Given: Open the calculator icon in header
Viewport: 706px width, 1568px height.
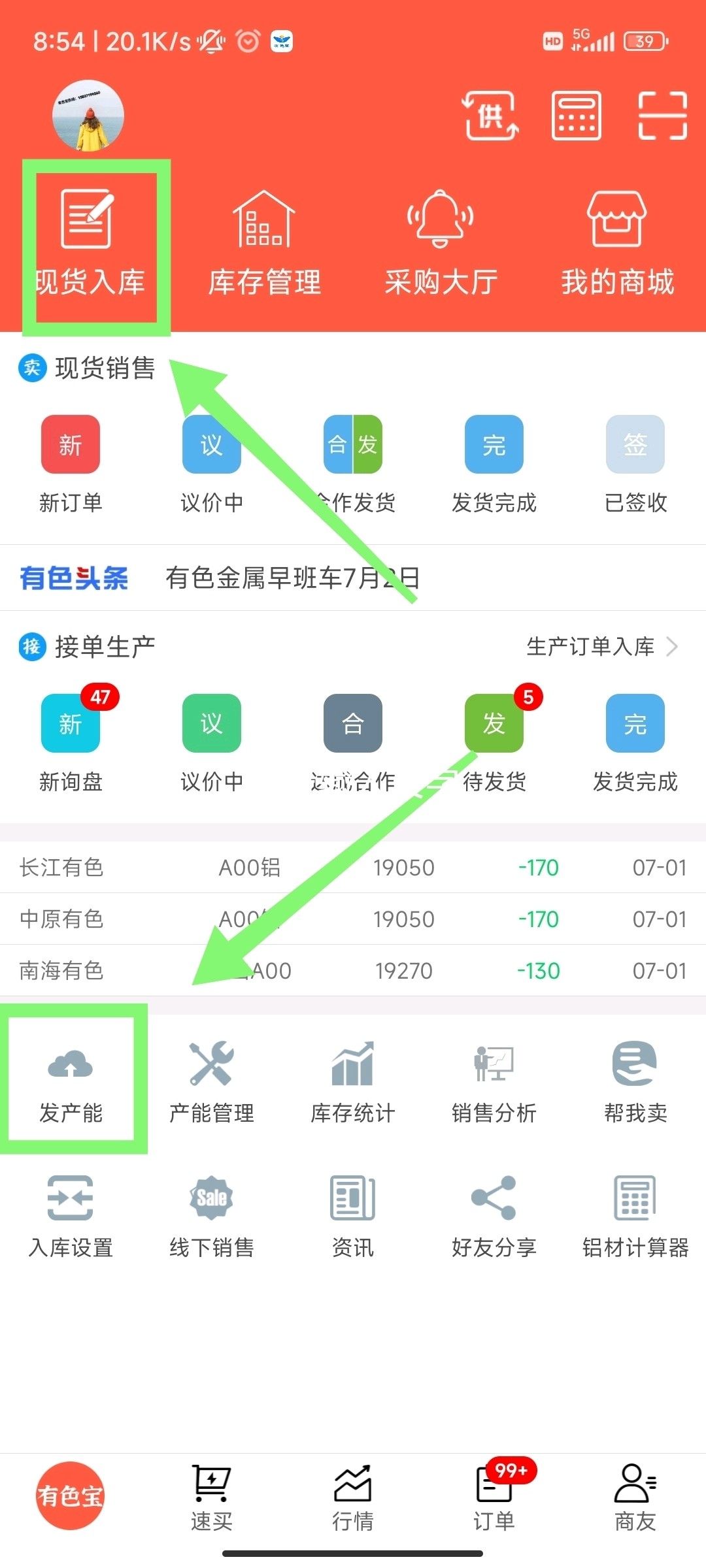Looking at the screenshot, I should [576, 116].
